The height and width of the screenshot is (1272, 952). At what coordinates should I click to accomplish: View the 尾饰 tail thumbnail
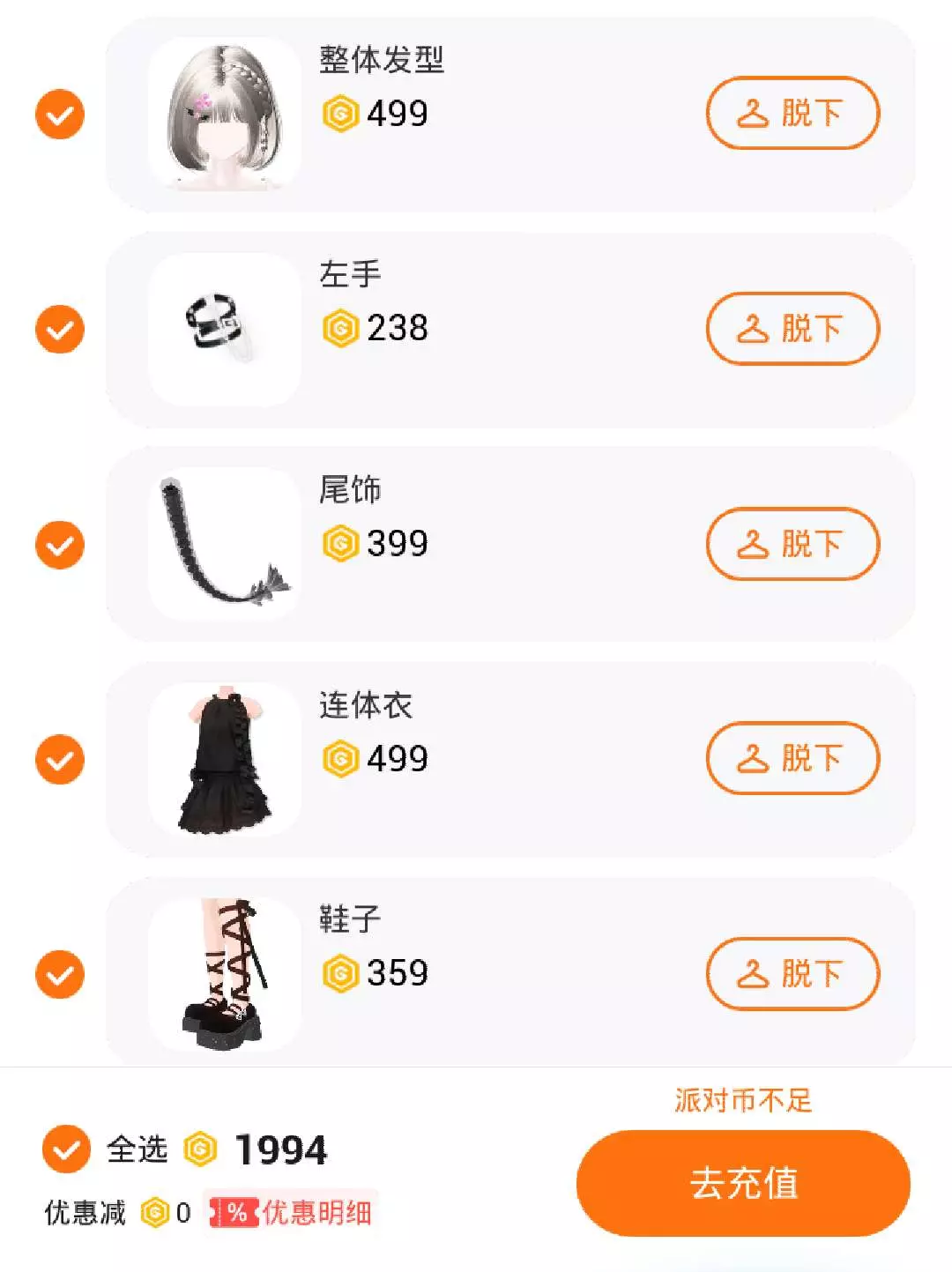pyautogui.click(x=225, y=545)
